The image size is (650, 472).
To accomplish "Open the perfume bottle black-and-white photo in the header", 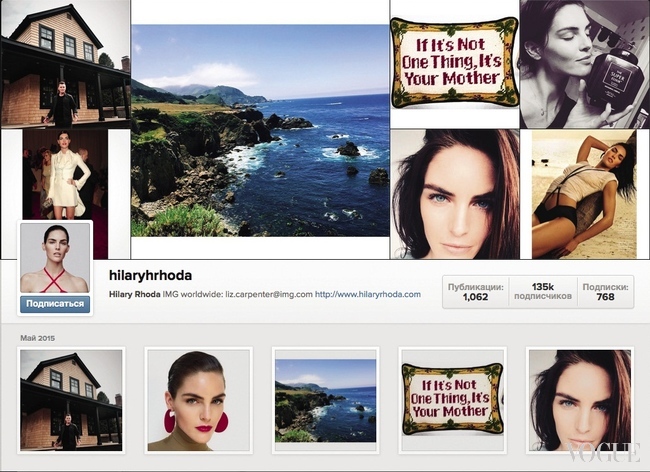I will click(584, 63).
